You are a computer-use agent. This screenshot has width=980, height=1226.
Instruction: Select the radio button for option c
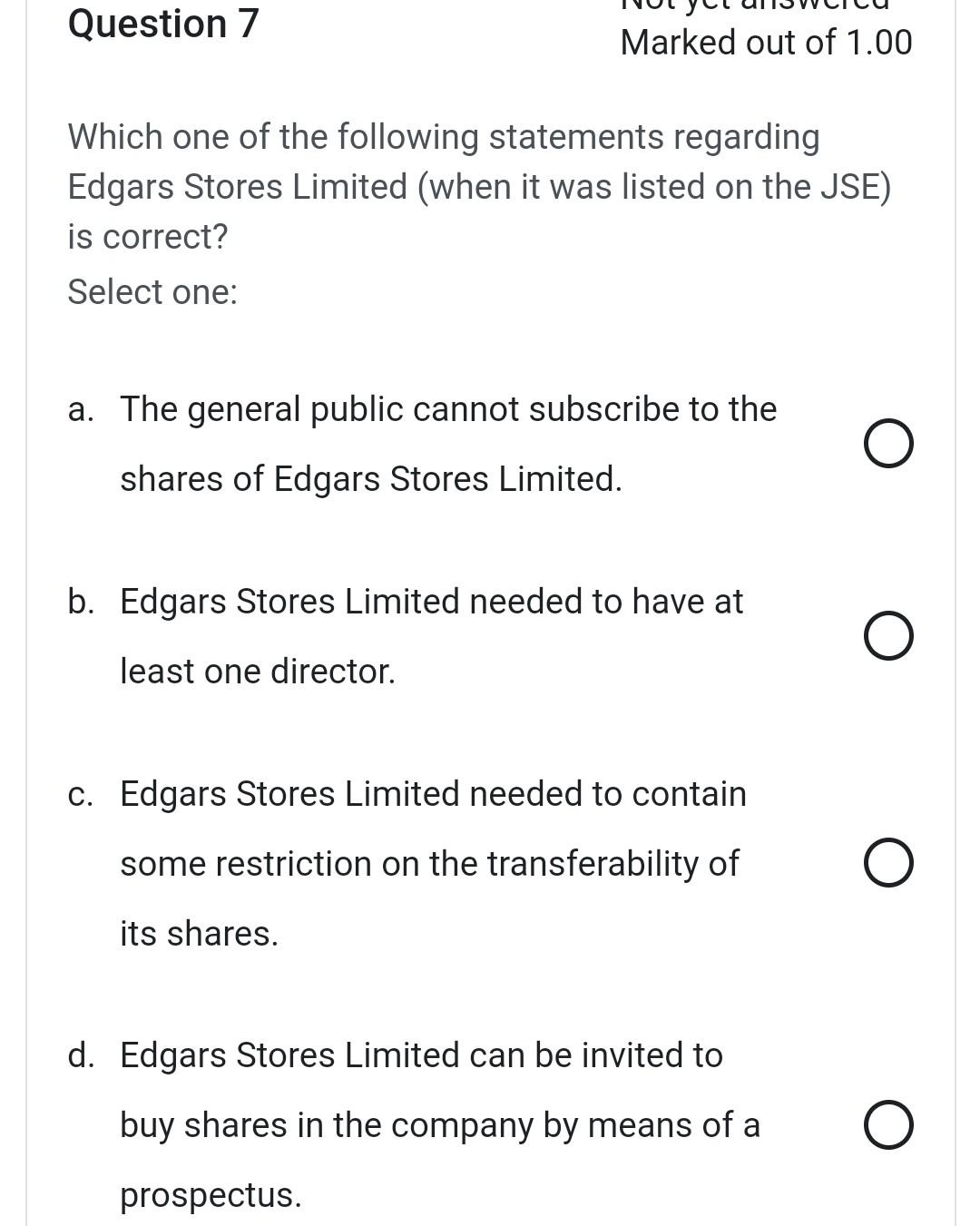coord(890,862)
